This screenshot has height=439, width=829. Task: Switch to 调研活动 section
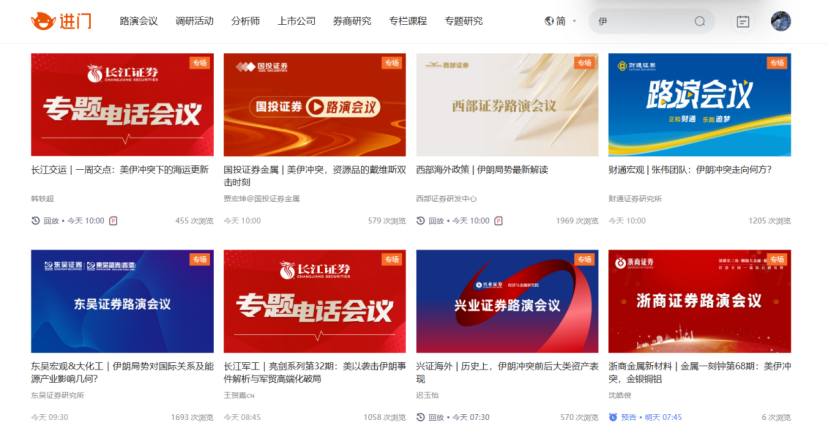point(194,21)
